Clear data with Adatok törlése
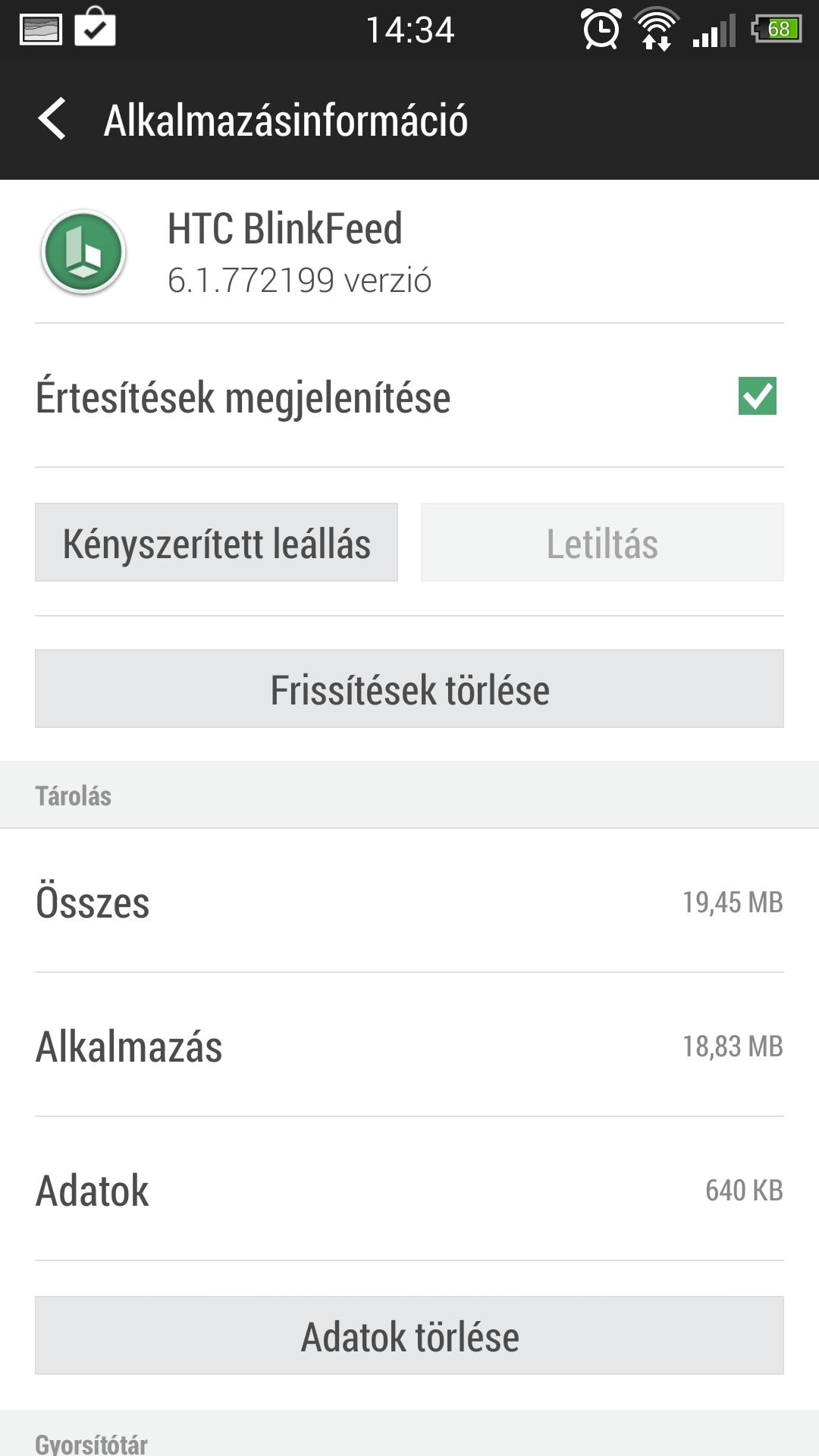Screen dimensions: 819x1456 (x=409, y=1335)
